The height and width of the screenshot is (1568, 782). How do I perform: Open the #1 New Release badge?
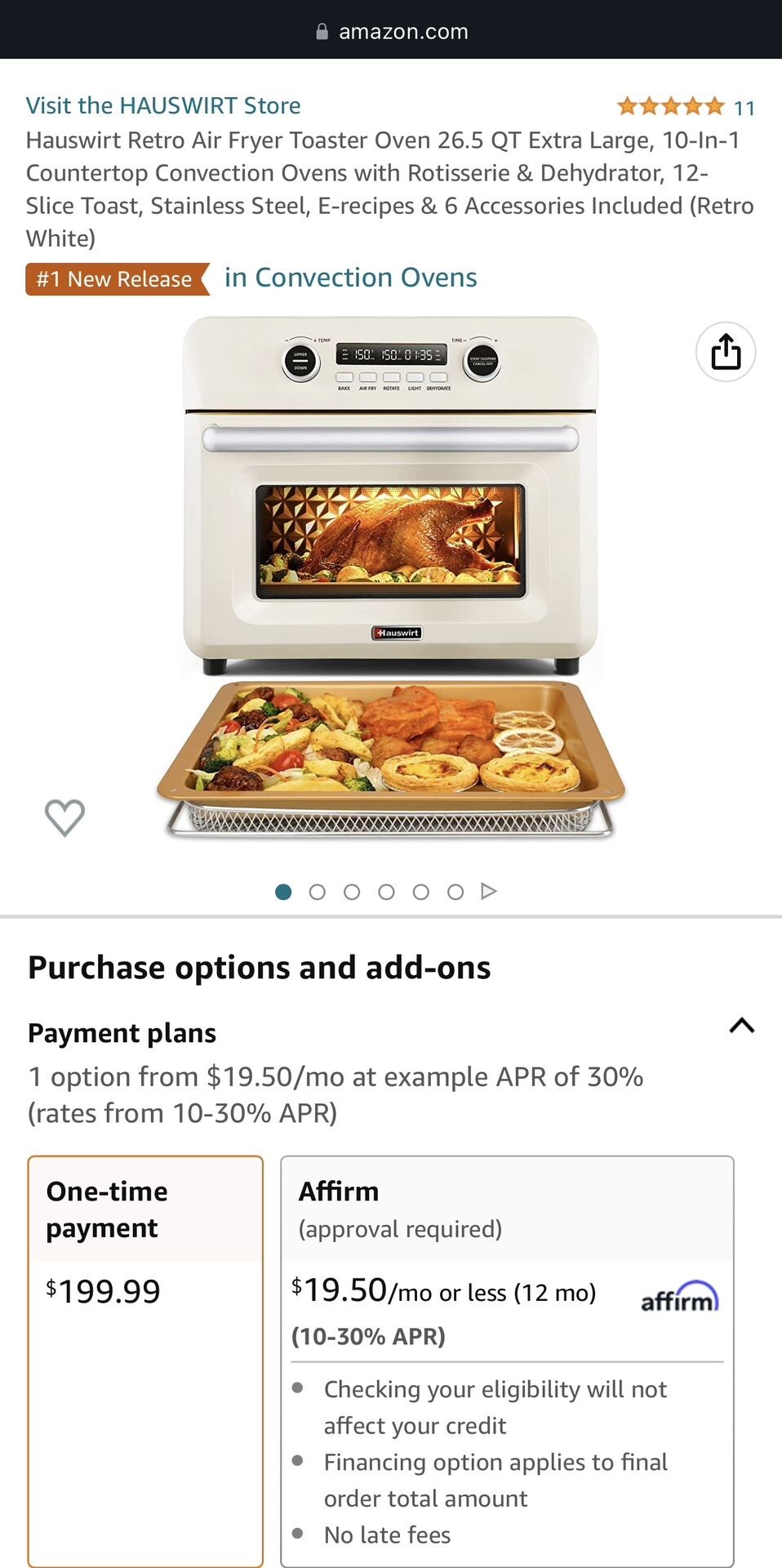pos(114,279)
